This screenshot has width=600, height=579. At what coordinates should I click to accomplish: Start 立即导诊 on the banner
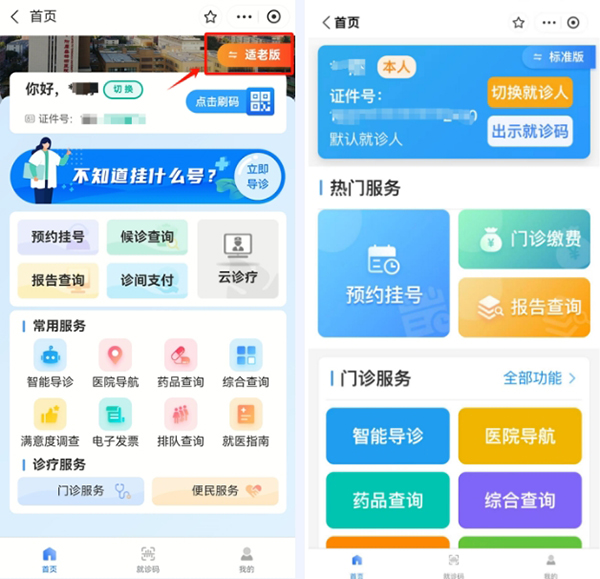pos(257,177)
